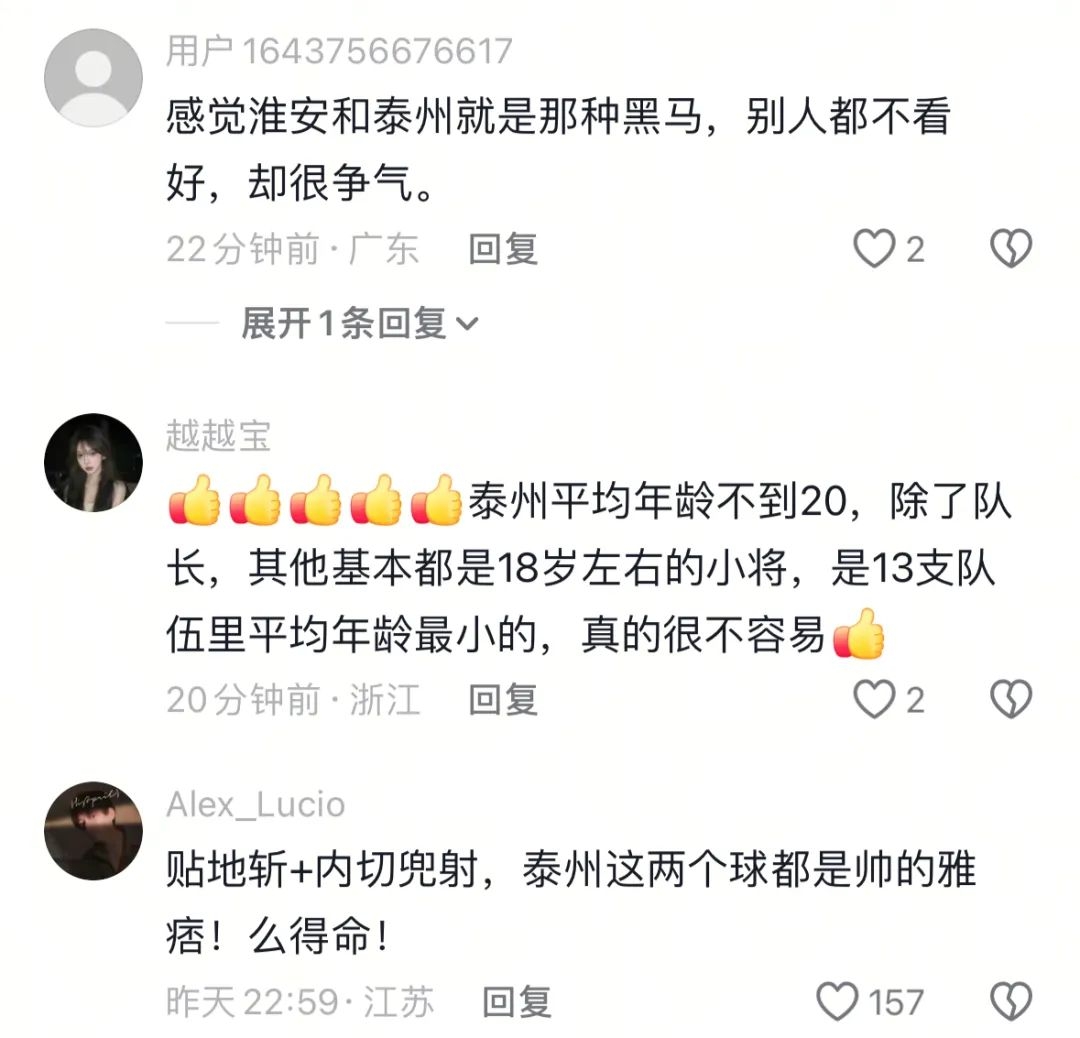Dislike 越越宝's comment
The image size is (1080, 1038).
[1010, 700]
